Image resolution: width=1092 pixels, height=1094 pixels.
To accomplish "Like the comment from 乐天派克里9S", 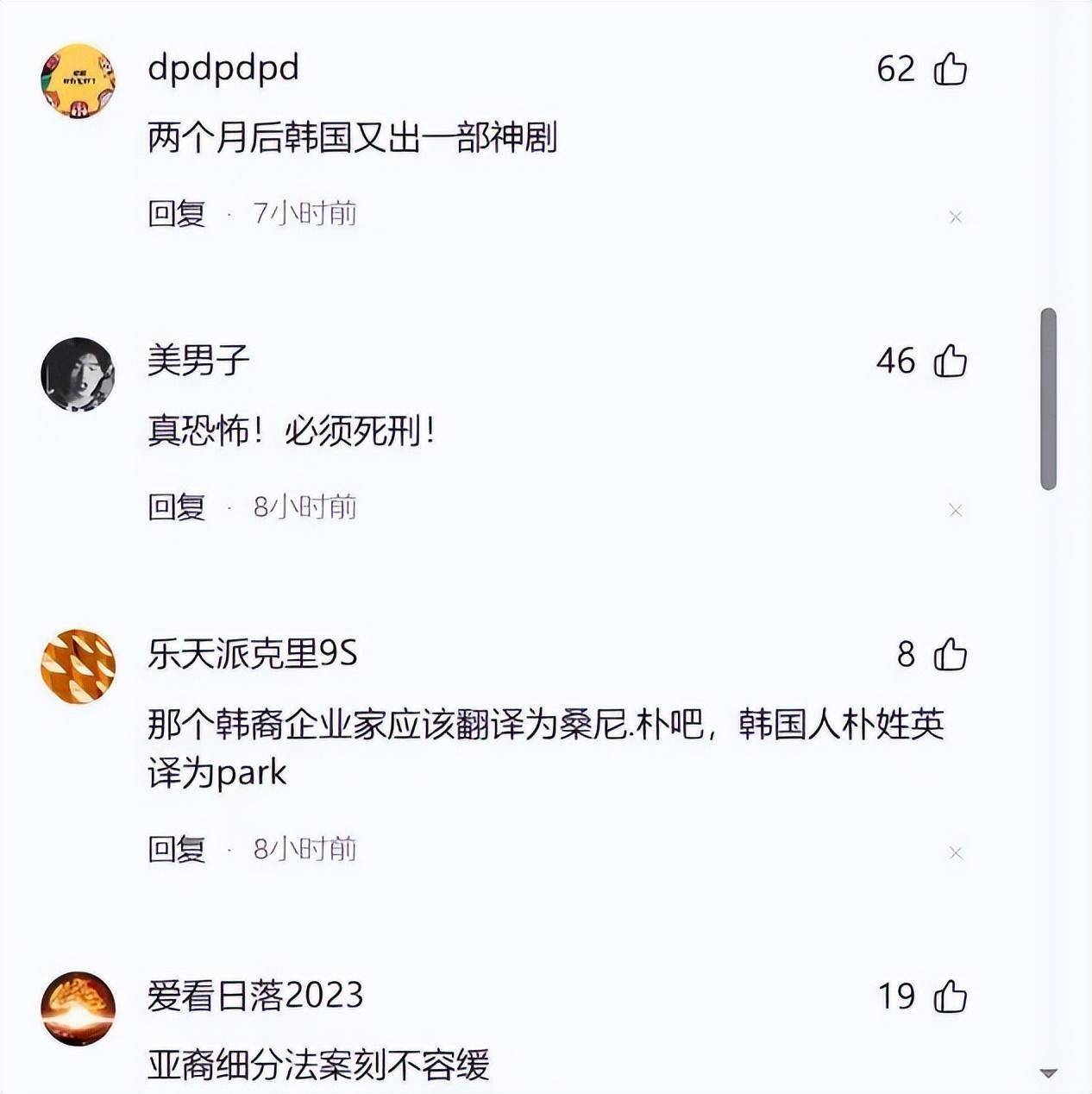I will (x=950, y=654).
